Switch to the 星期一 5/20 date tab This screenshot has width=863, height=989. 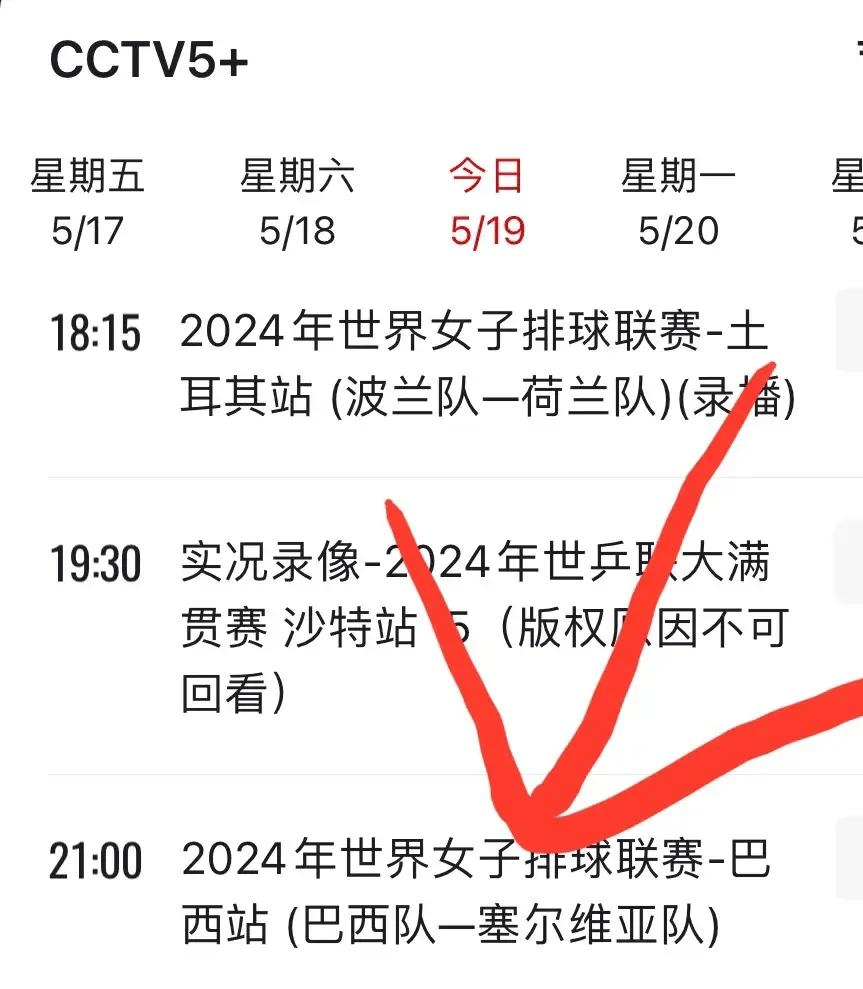pyautogui.click(x=678, y=203)
